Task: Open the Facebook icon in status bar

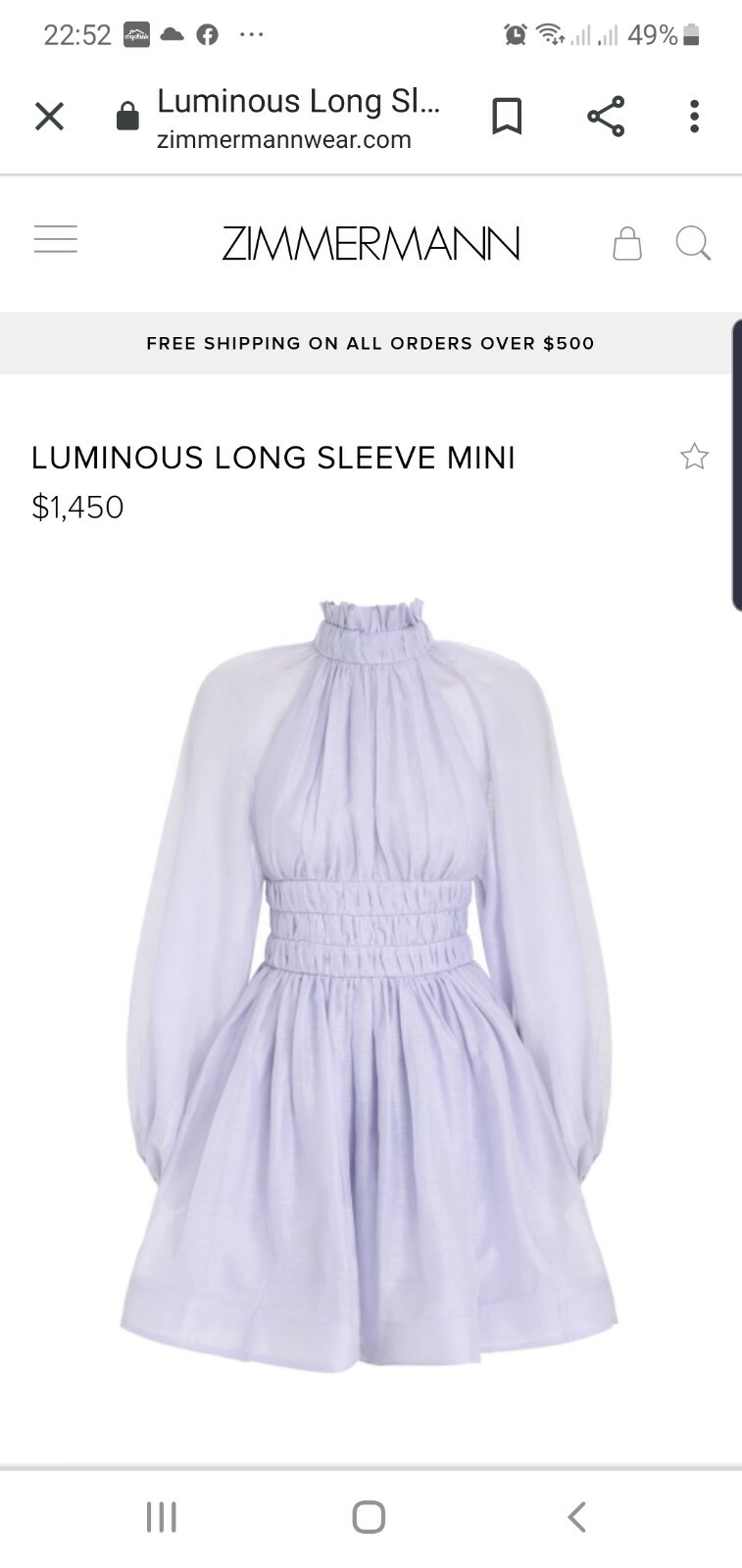Action: 207,33
